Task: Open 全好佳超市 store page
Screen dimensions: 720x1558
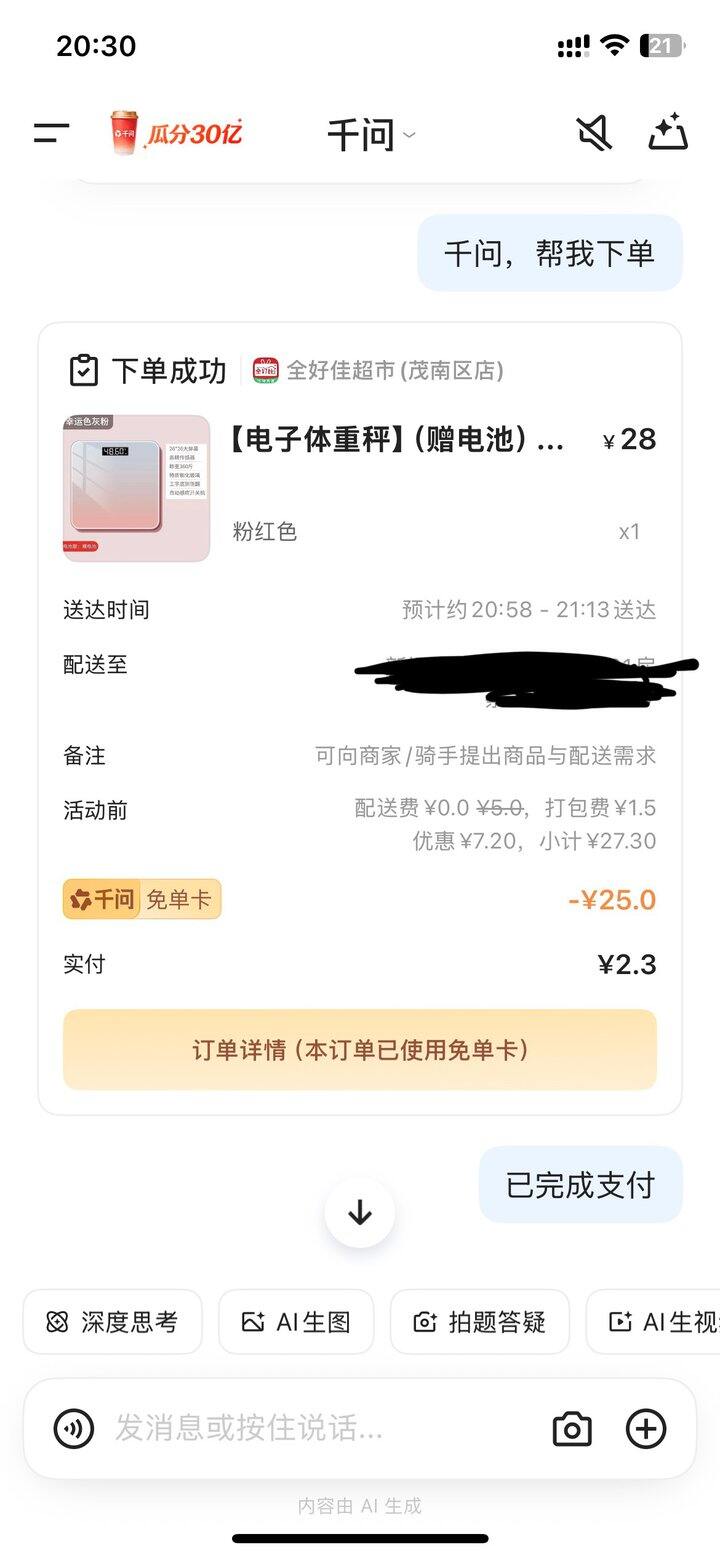Action: pyautogui.click(x=378, y=371)
